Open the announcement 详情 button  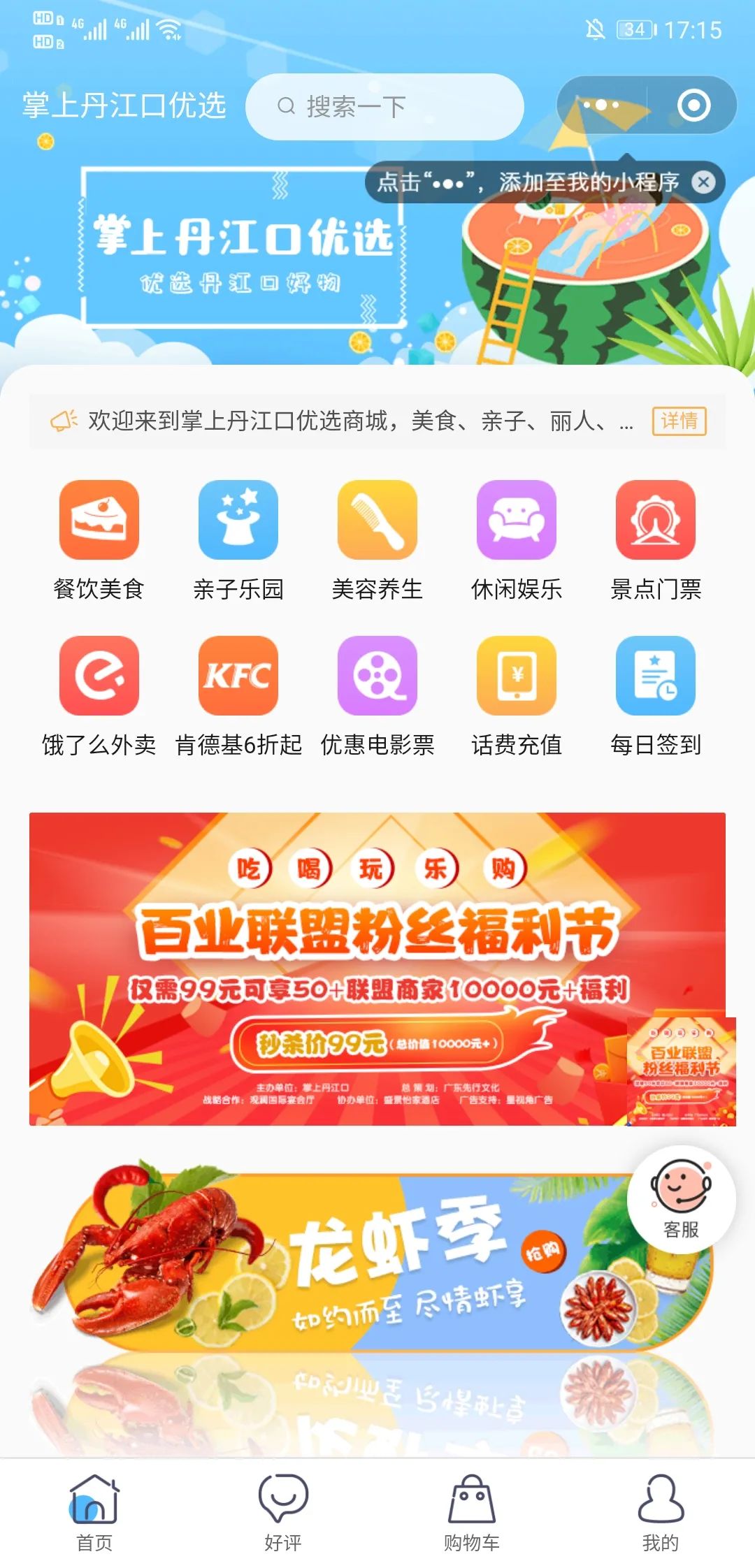[x=679, y=421]
